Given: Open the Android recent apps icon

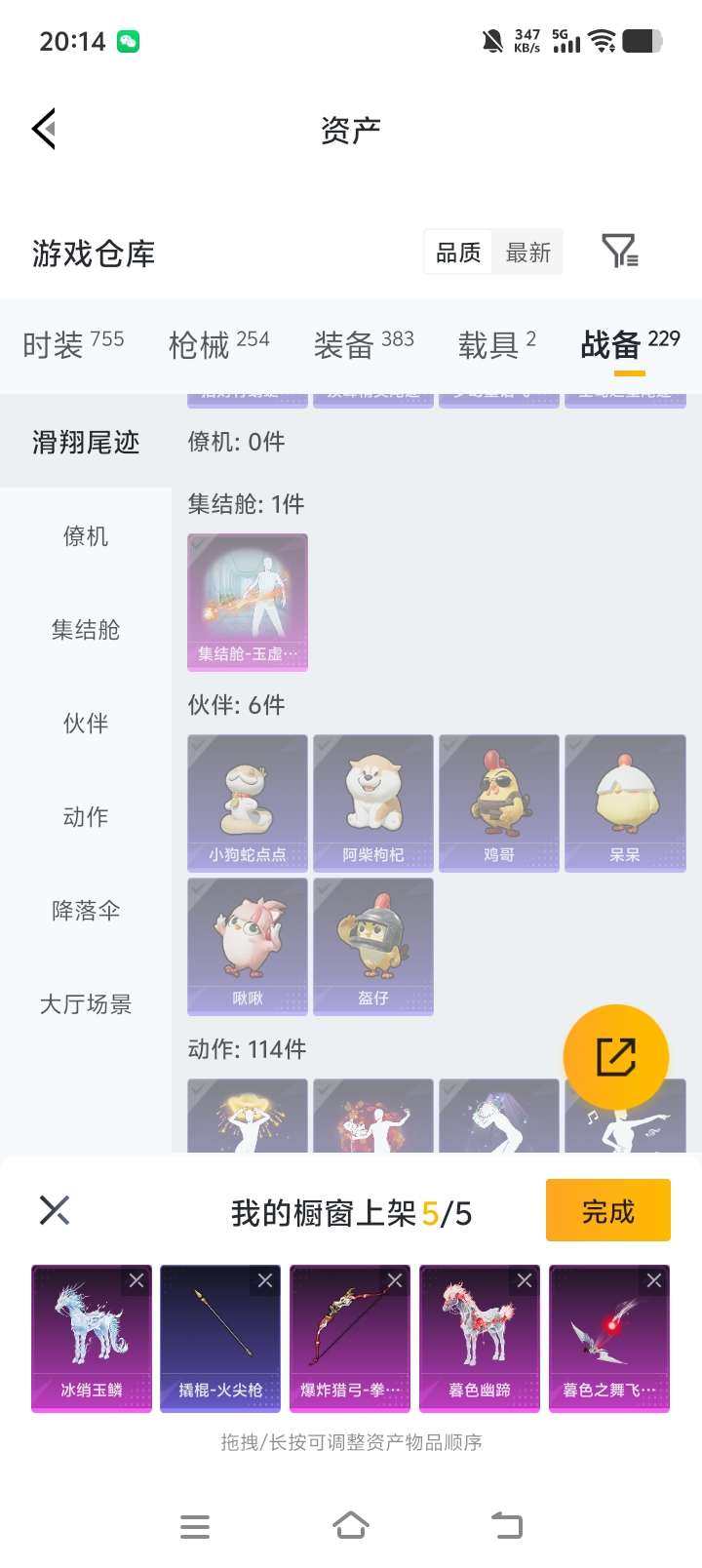Looking at the screenshot, I should 195,1526.
